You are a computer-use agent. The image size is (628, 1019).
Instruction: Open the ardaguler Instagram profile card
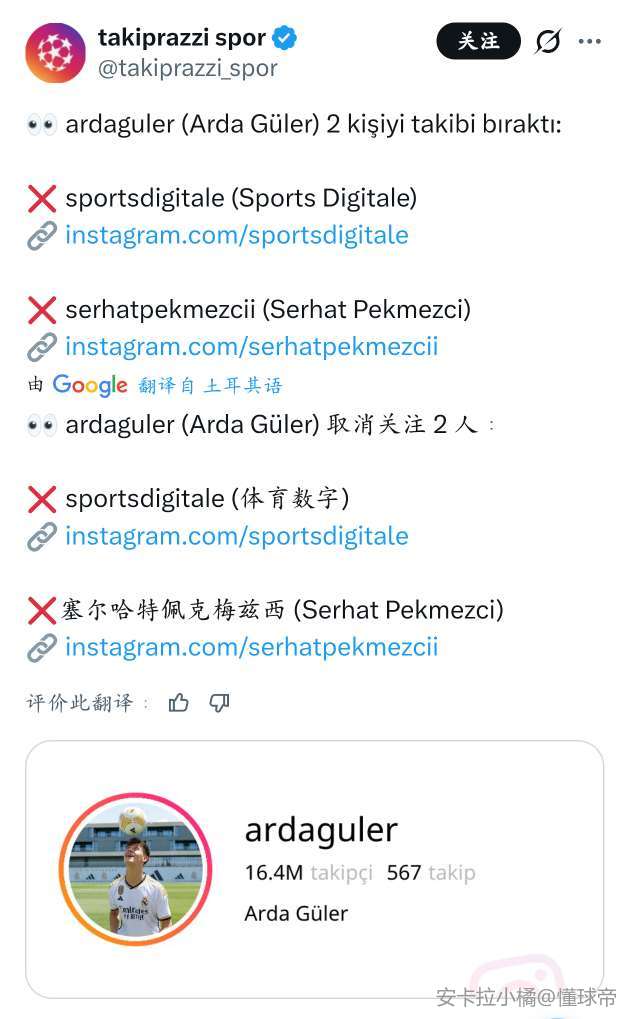coord(314,868)
